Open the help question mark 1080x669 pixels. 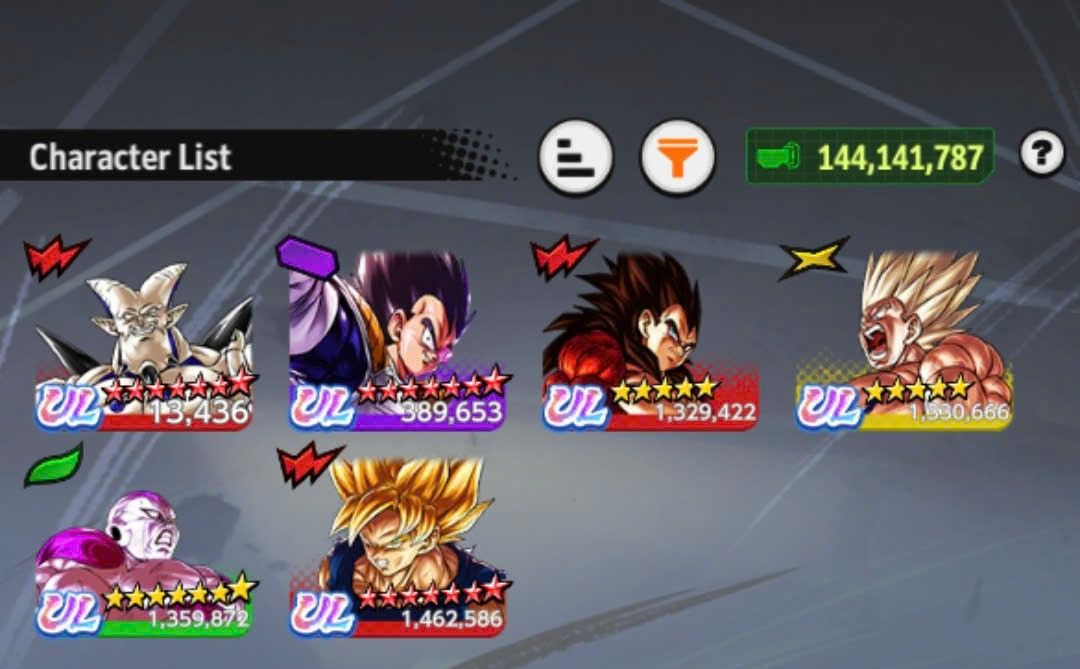[x=1041, y=155]
